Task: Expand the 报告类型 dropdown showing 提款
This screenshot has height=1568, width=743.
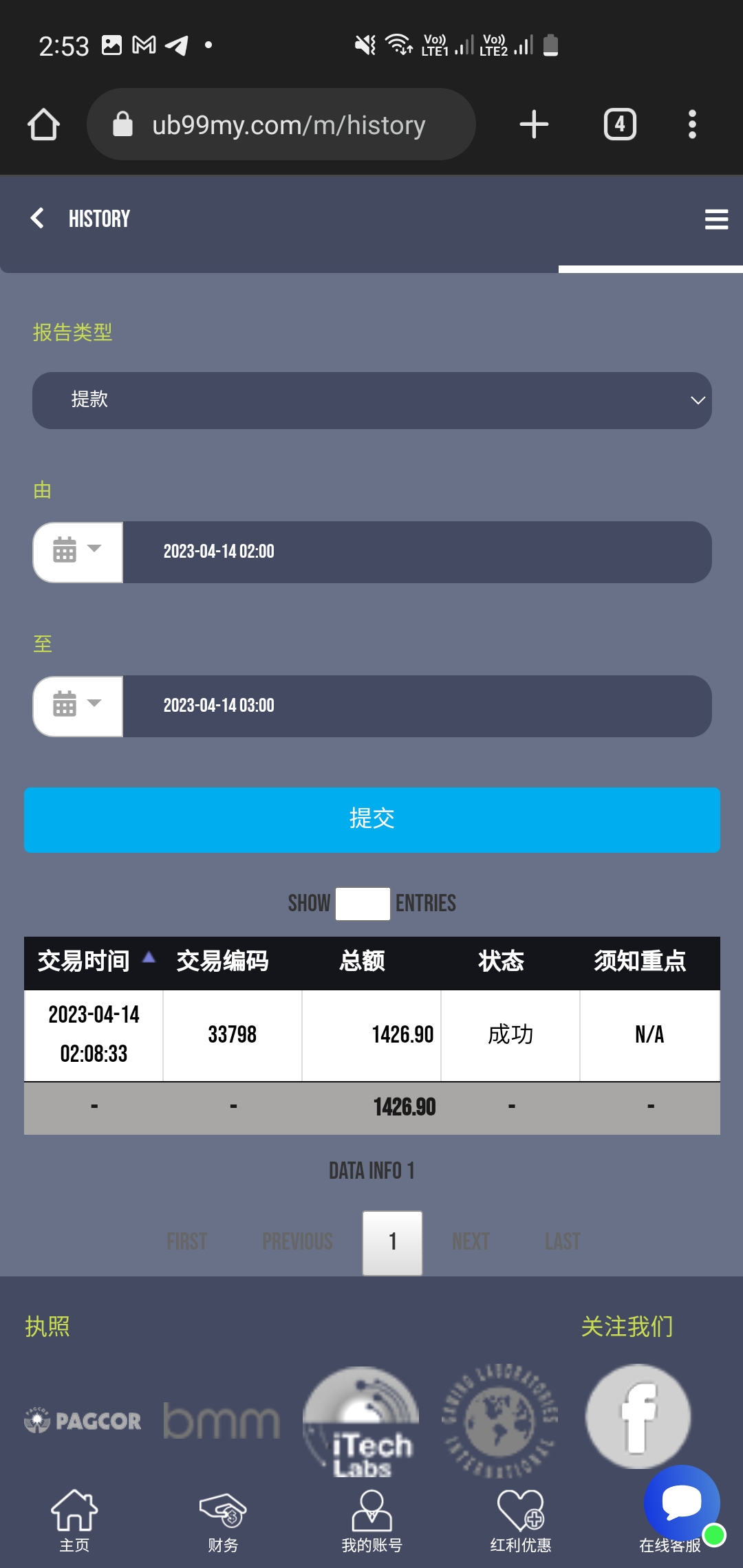Action: (371, 400)
